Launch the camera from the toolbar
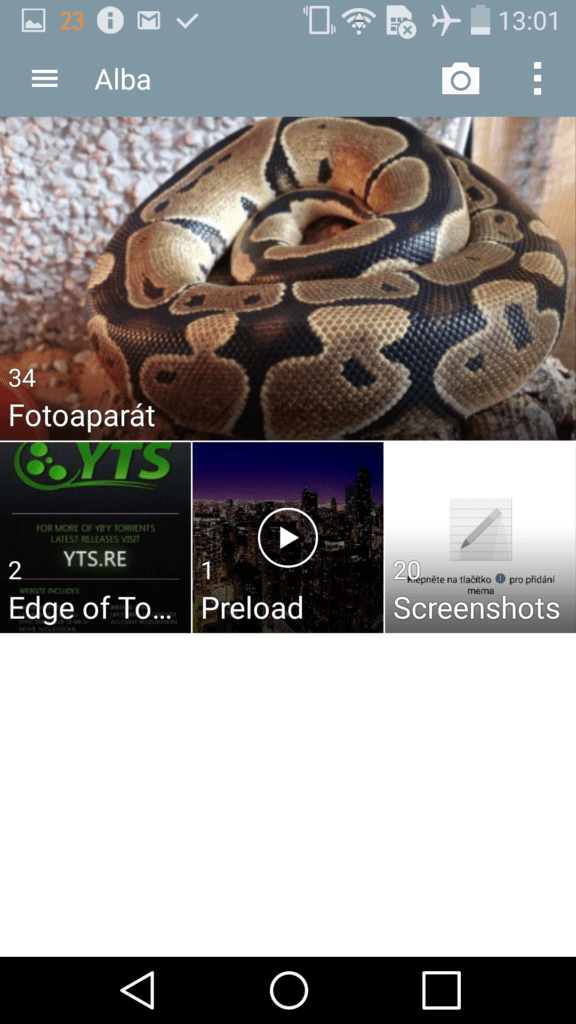Image resolution: width=576 pixels, height=1024 pixels. tap(460, 79)
